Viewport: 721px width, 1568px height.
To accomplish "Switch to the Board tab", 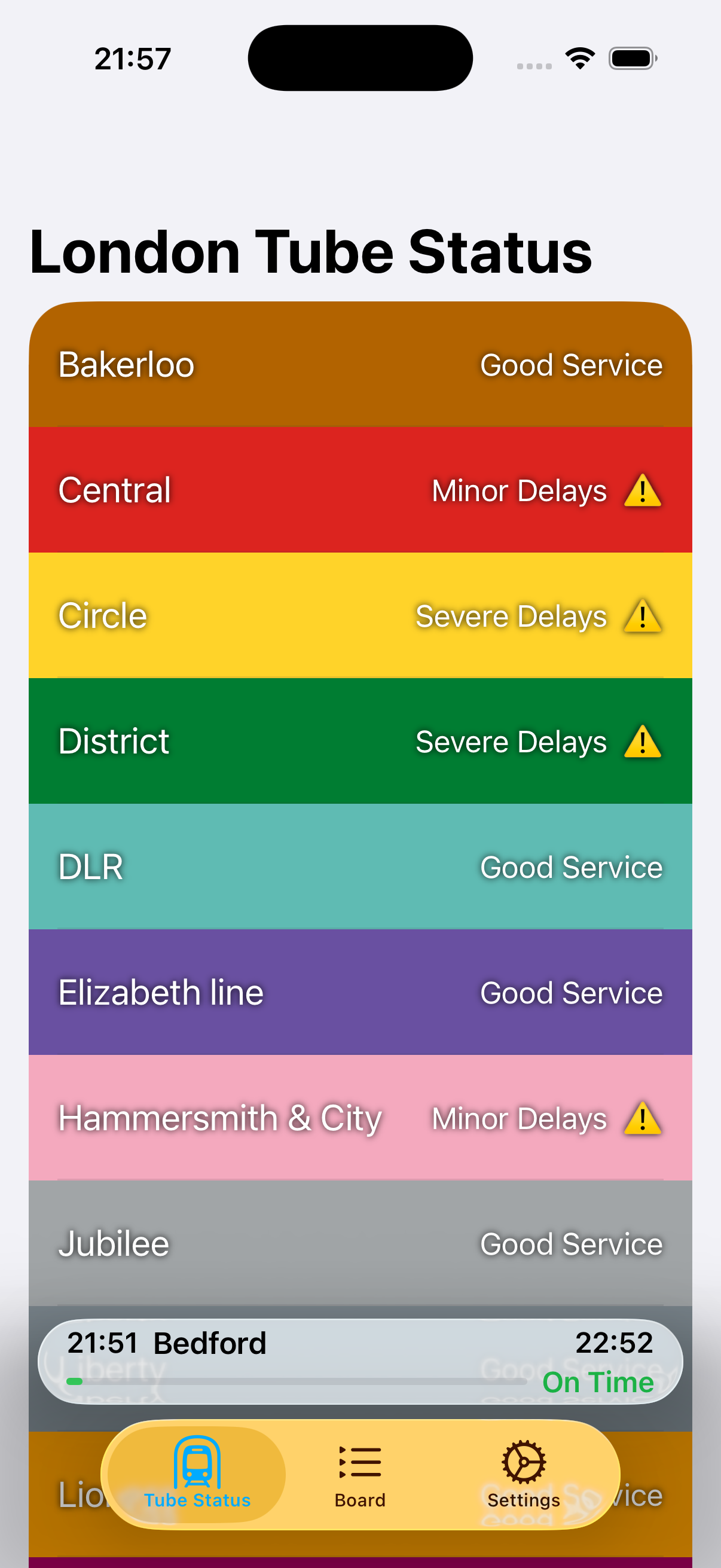I will 360,1474.
